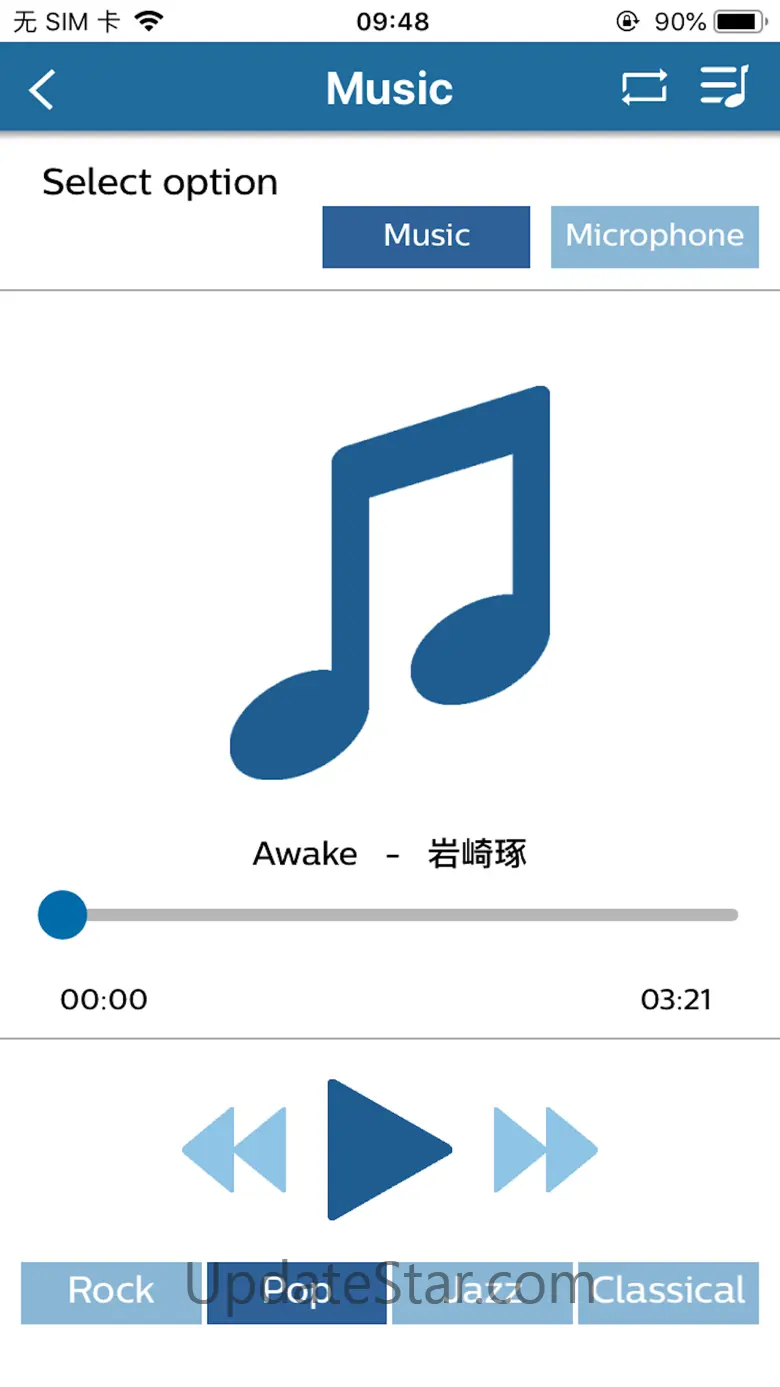Choose the Jazz equalizer preset
780x1387 pixels.
point(482,1292)
